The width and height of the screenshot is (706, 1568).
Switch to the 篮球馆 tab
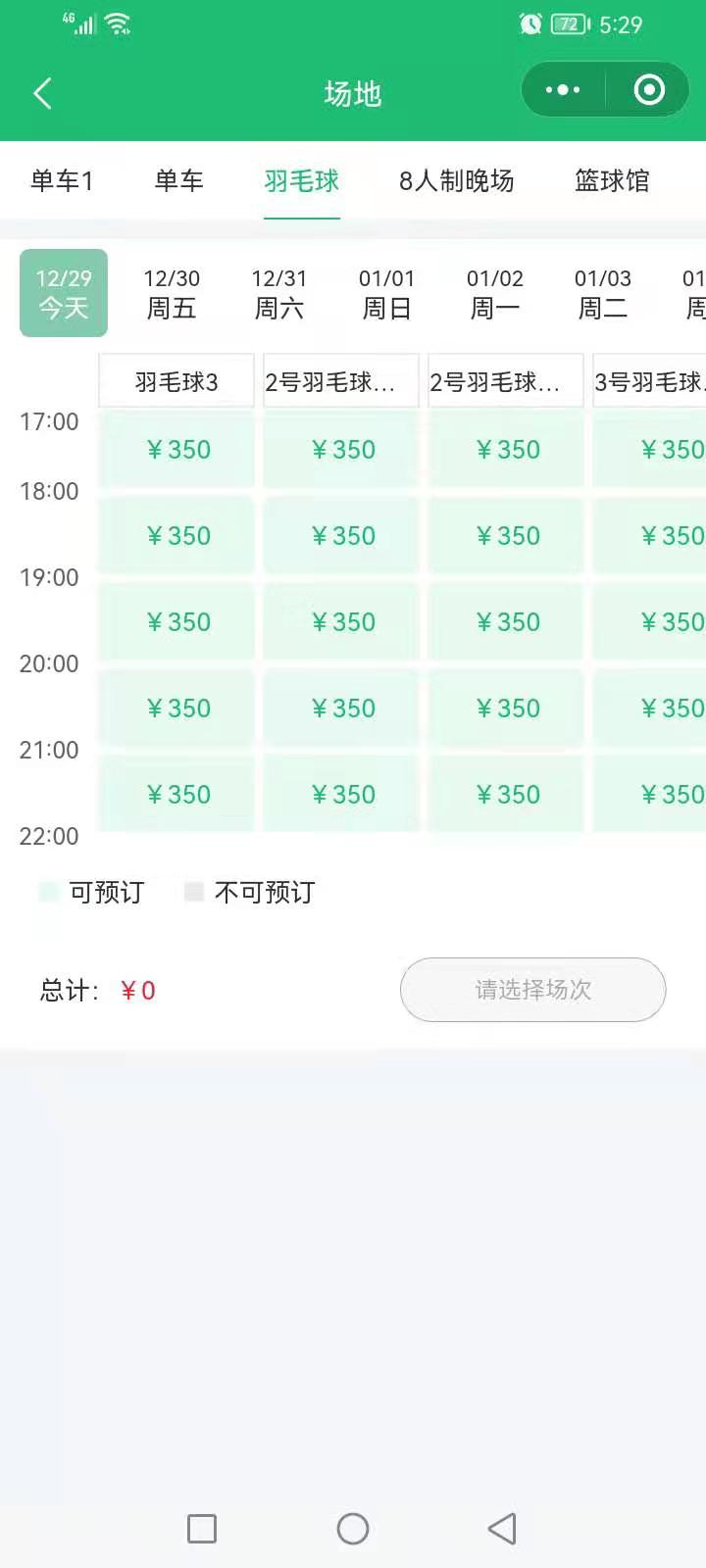(x=612, y=180)
